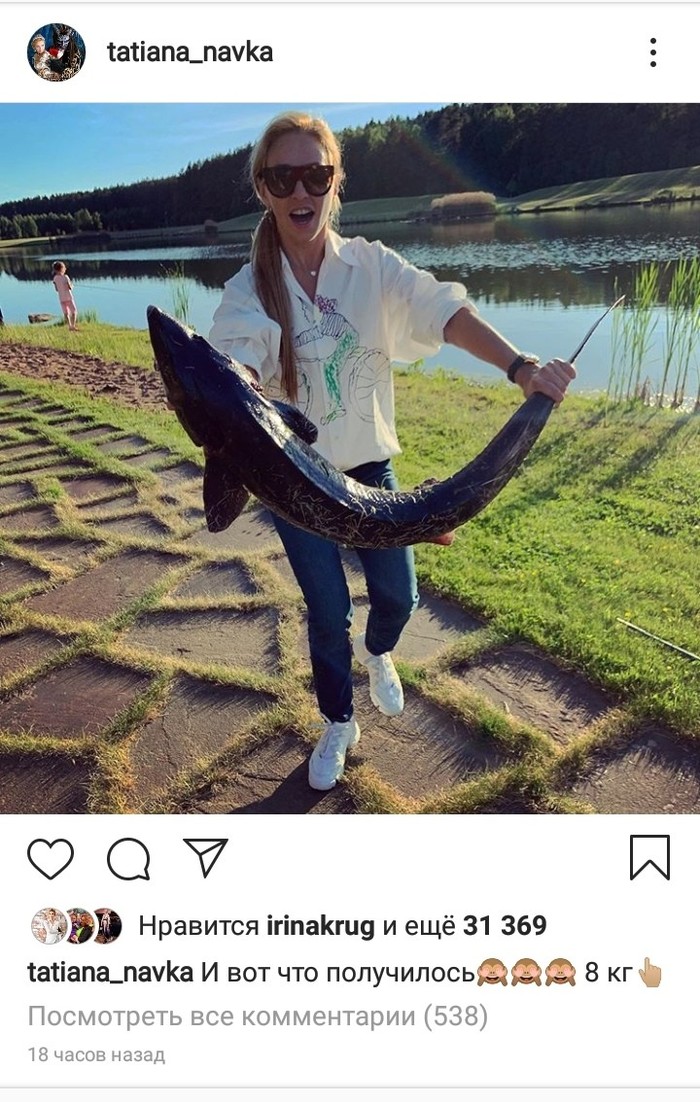Image resolution: width=700 pixels, height=1102 pixels.
Task: Open irinakrug profile from likes line
Action: click(x=321, y=926)
